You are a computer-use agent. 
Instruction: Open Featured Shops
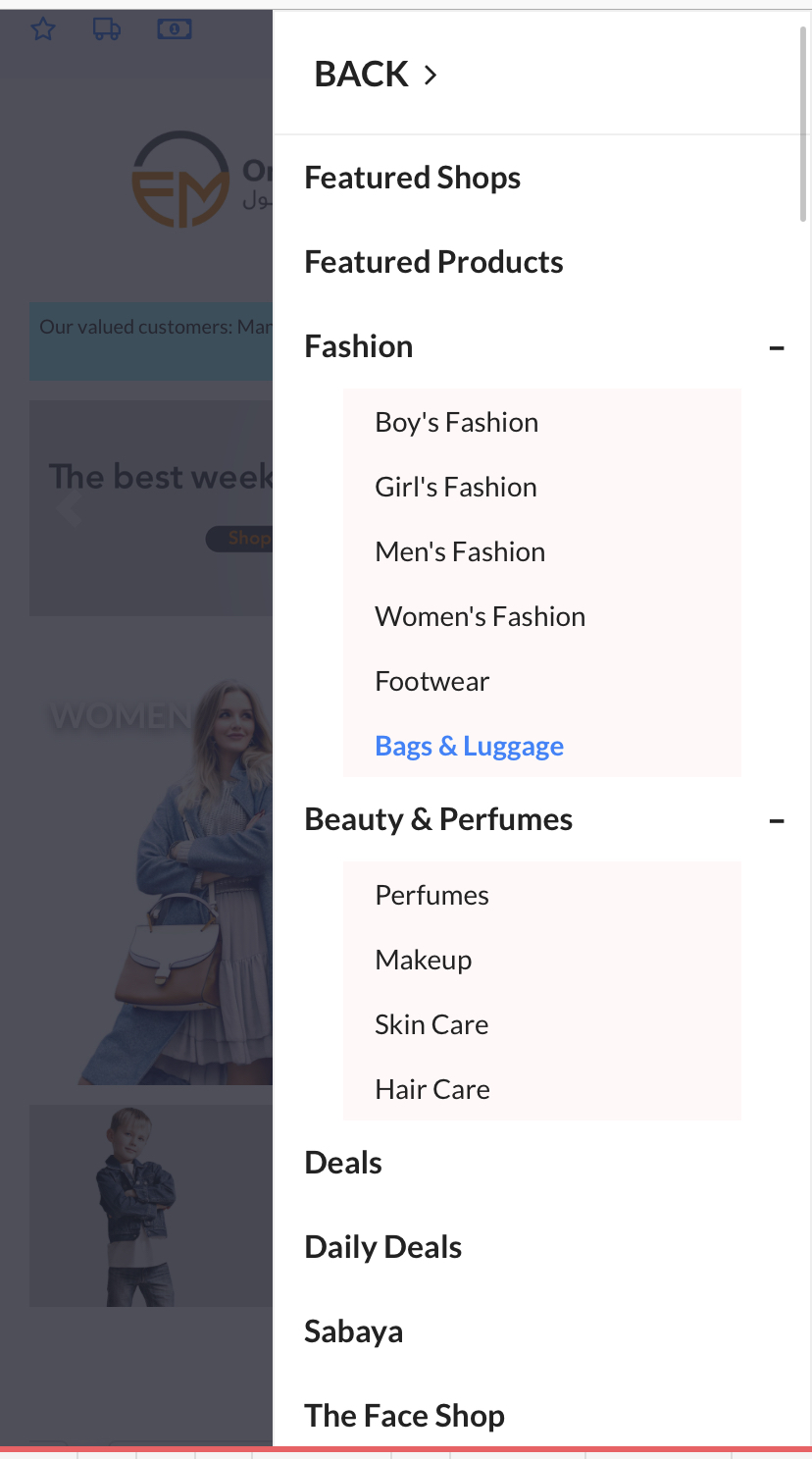click(x=412, y=178)
